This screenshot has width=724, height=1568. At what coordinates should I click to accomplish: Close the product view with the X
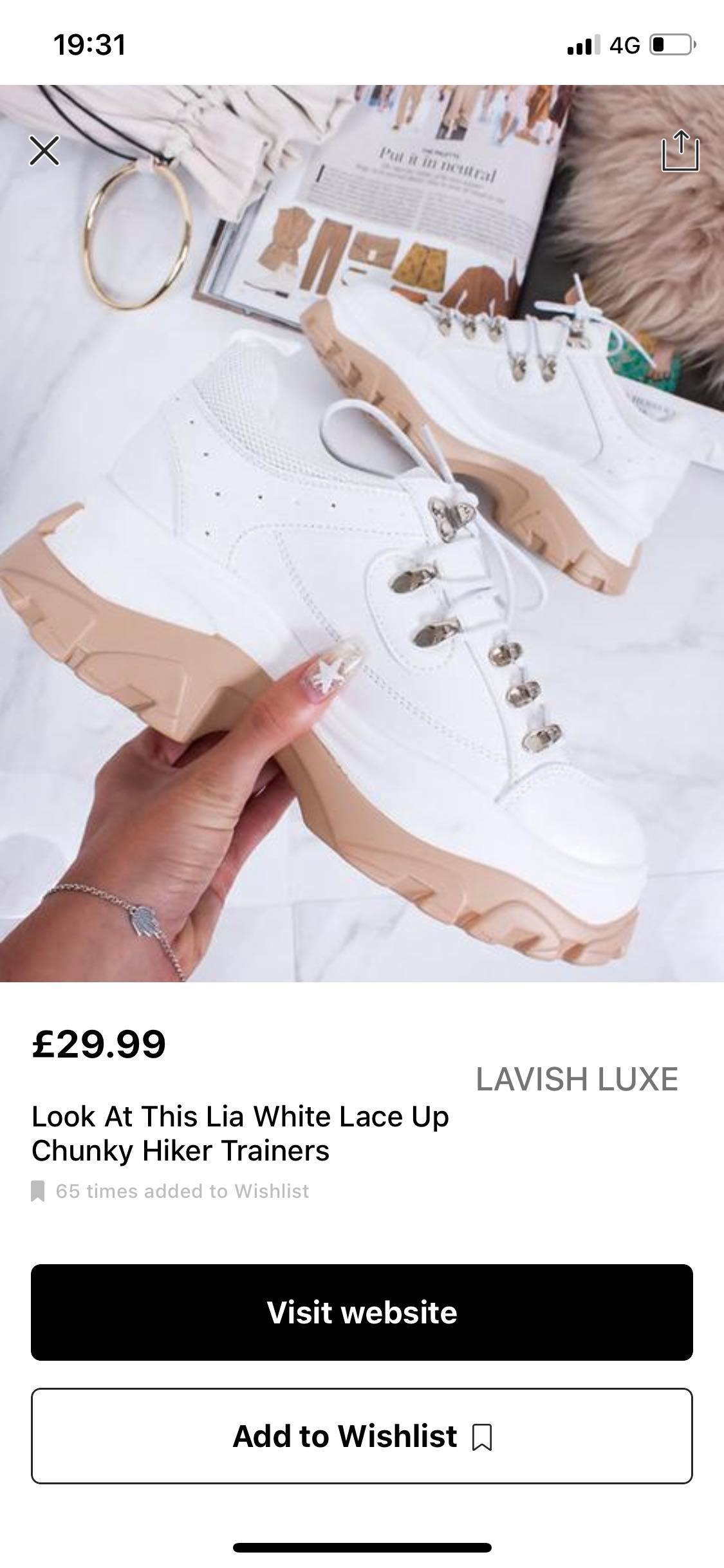click(44, 152)
